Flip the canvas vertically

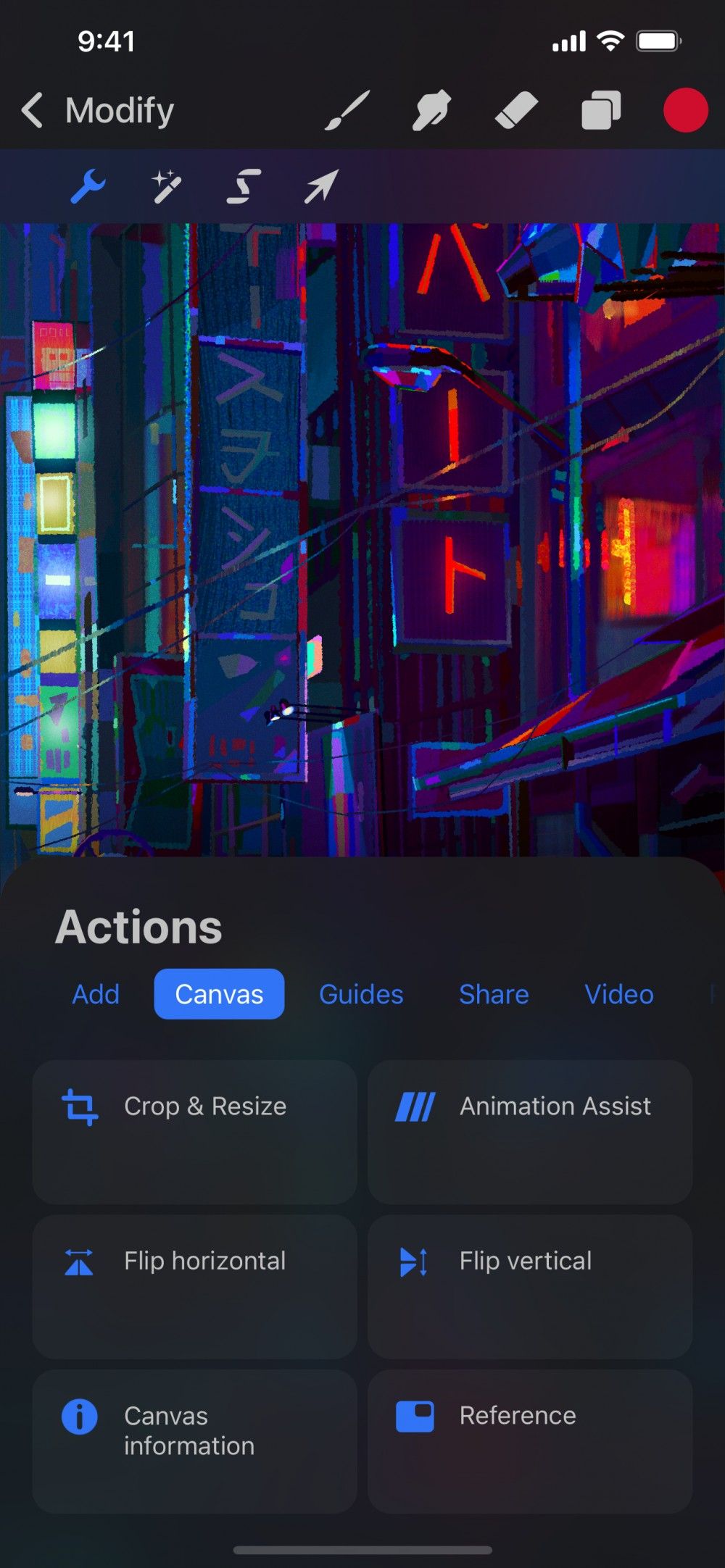529,1286
